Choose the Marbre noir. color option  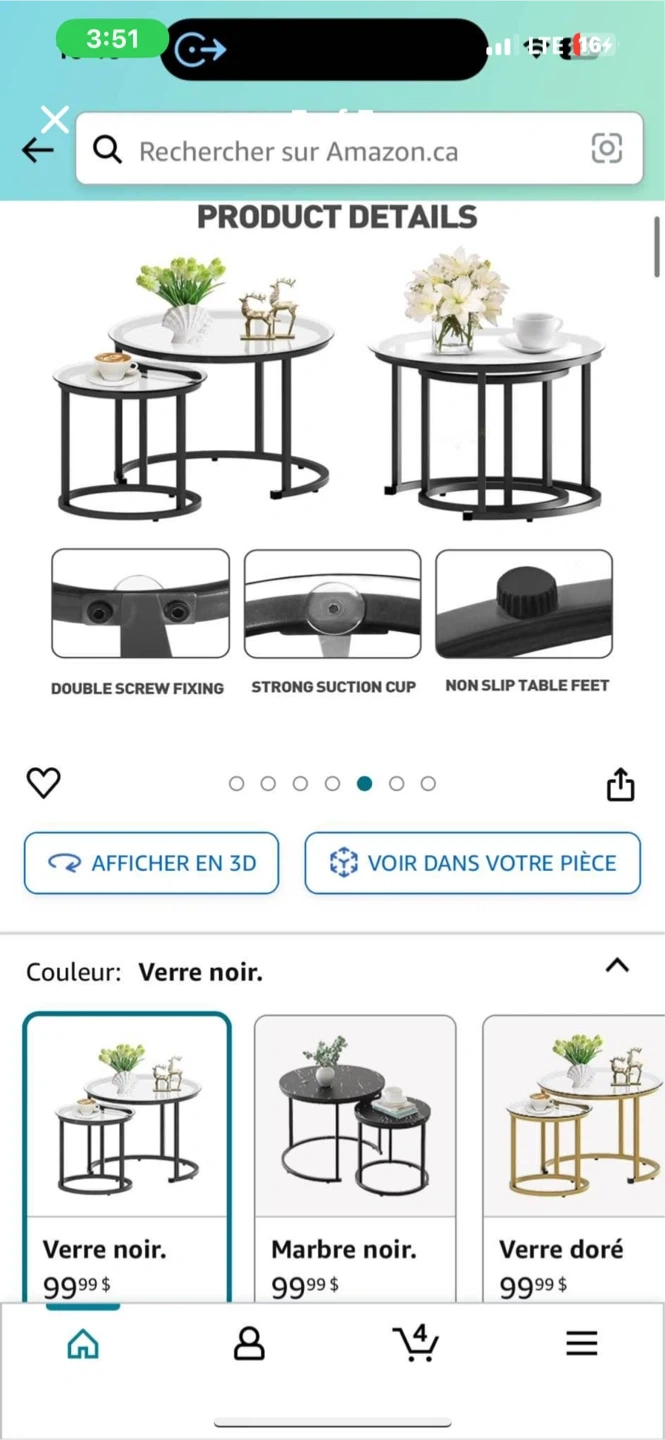pyautogui.click(x=355, y=1155)
